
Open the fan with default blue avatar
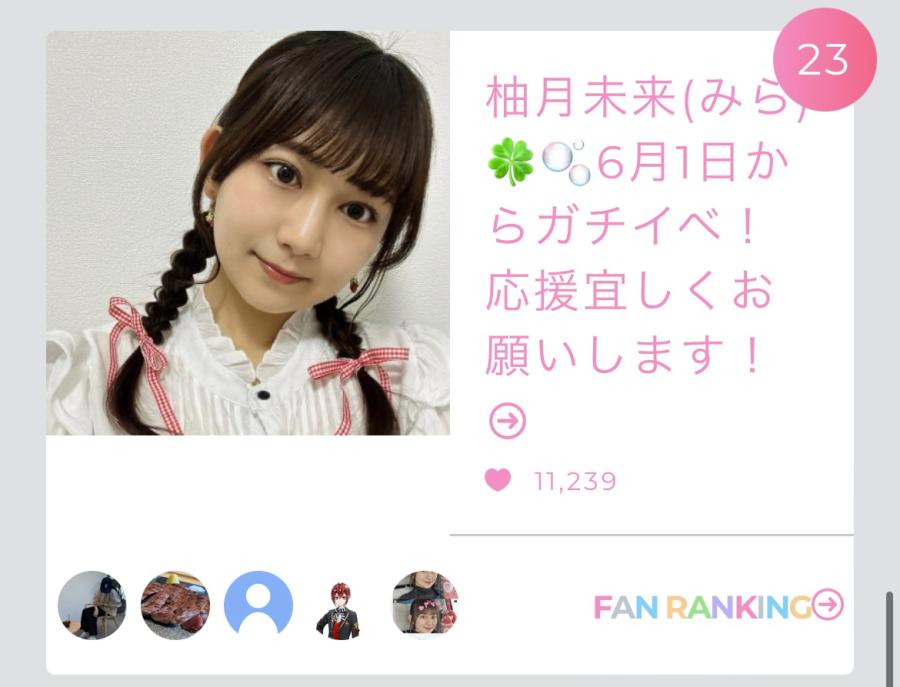coord(258,605)
